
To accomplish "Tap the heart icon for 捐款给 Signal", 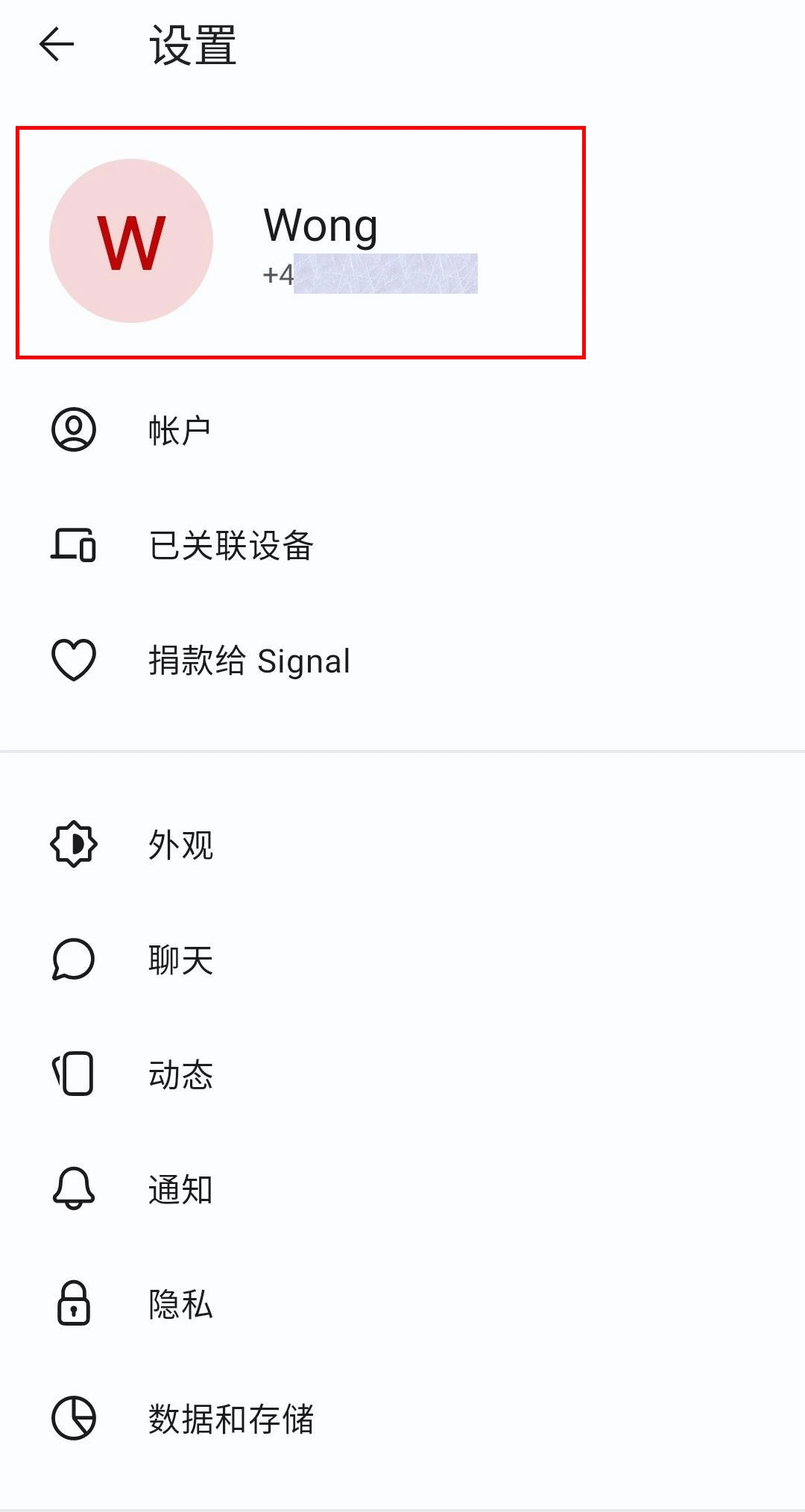I will pyautogui.click(x=72, y=659).
